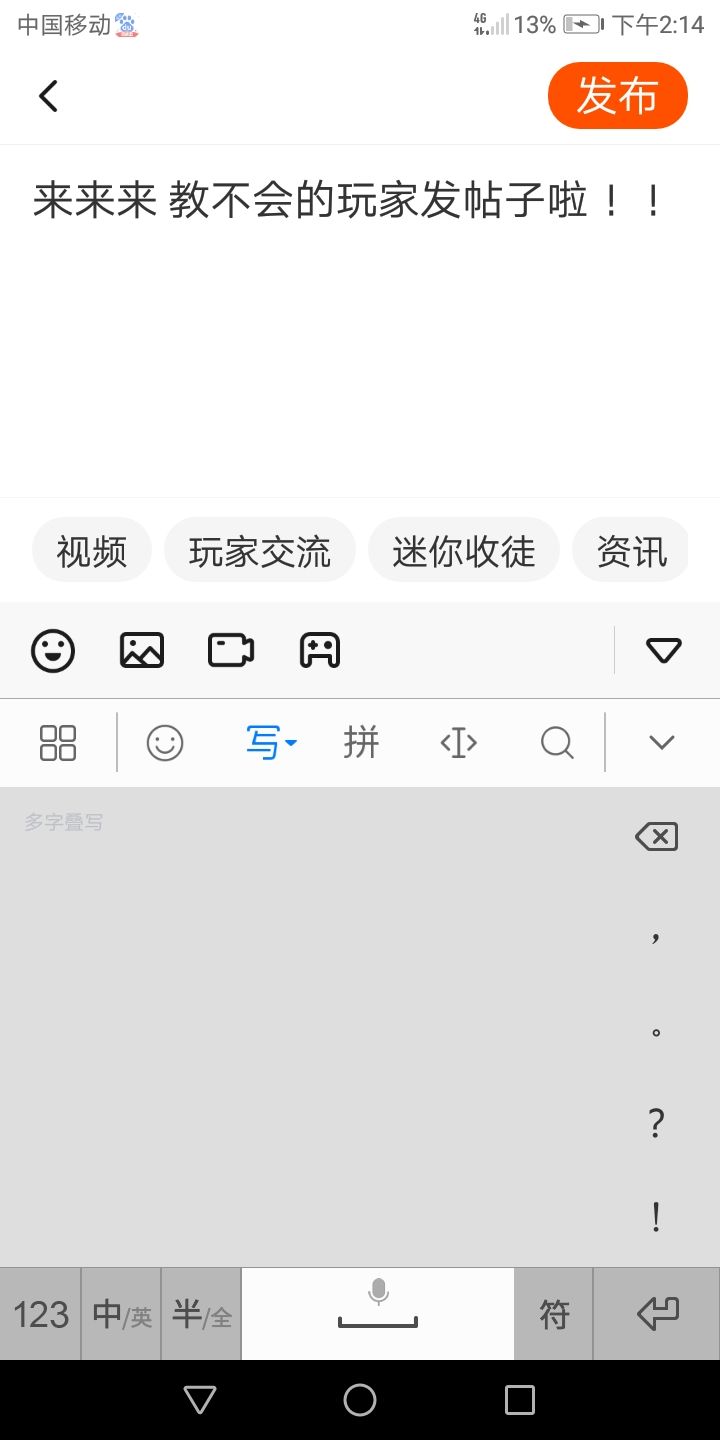Open the keyboard's search function

557,743
